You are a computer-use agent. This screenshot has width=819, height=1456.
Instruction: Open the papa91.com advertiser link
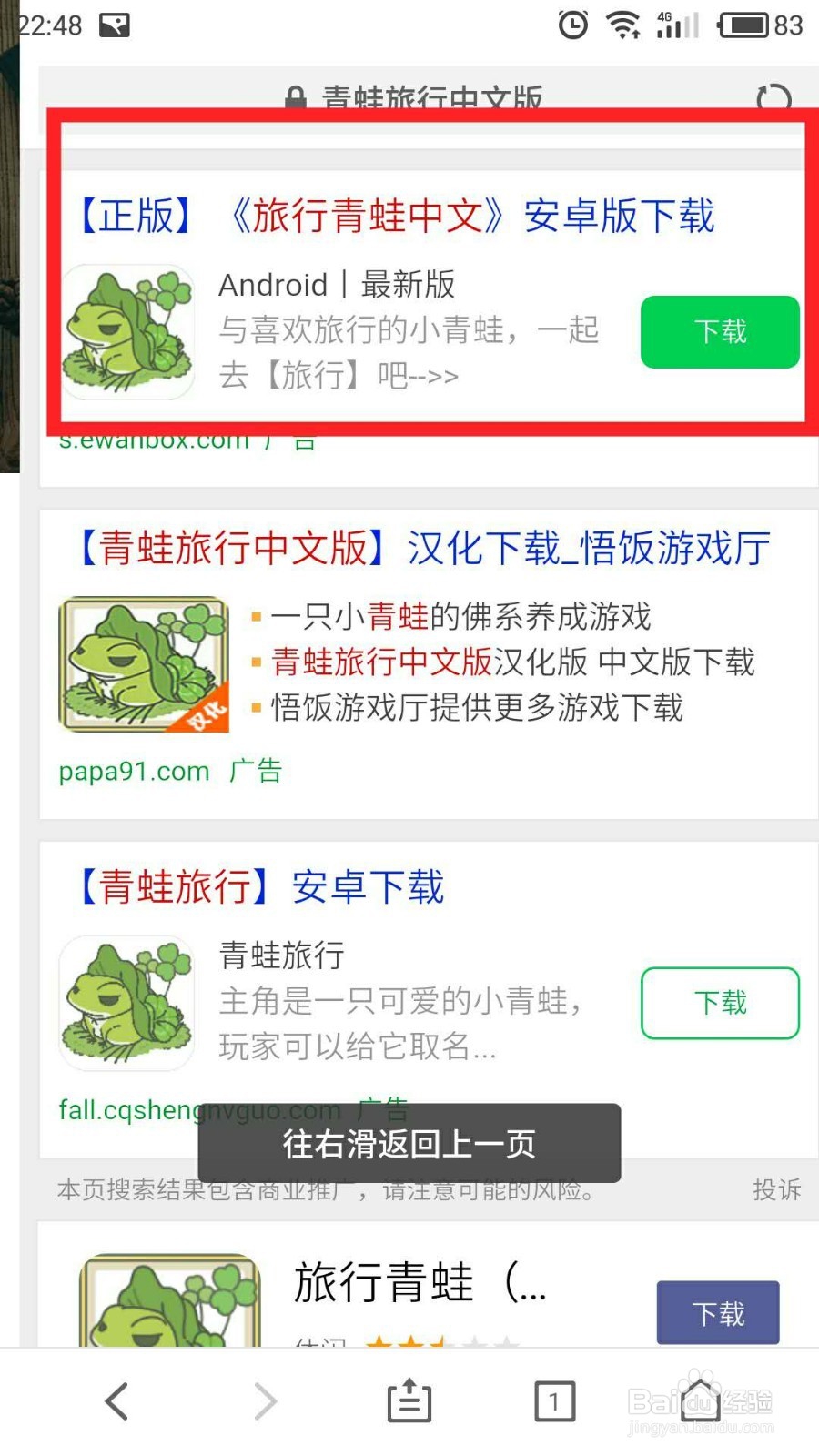tap(133, 771)
